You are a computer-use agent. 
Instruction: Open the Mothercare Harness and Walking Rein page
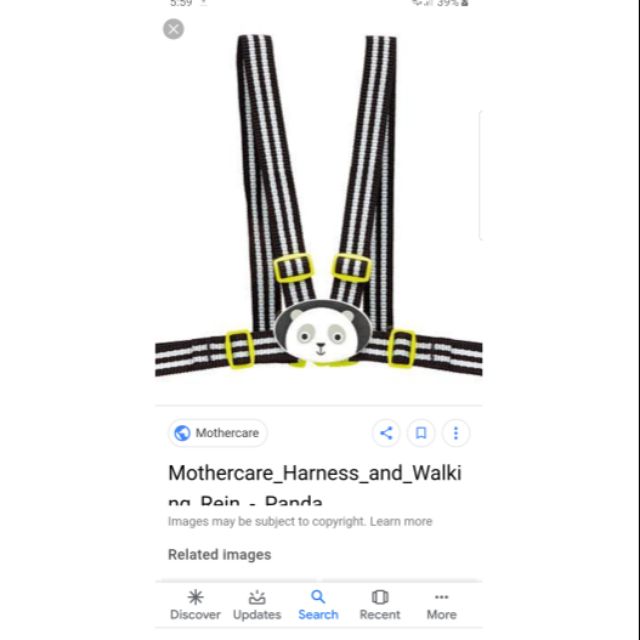(x=314, y=474)
